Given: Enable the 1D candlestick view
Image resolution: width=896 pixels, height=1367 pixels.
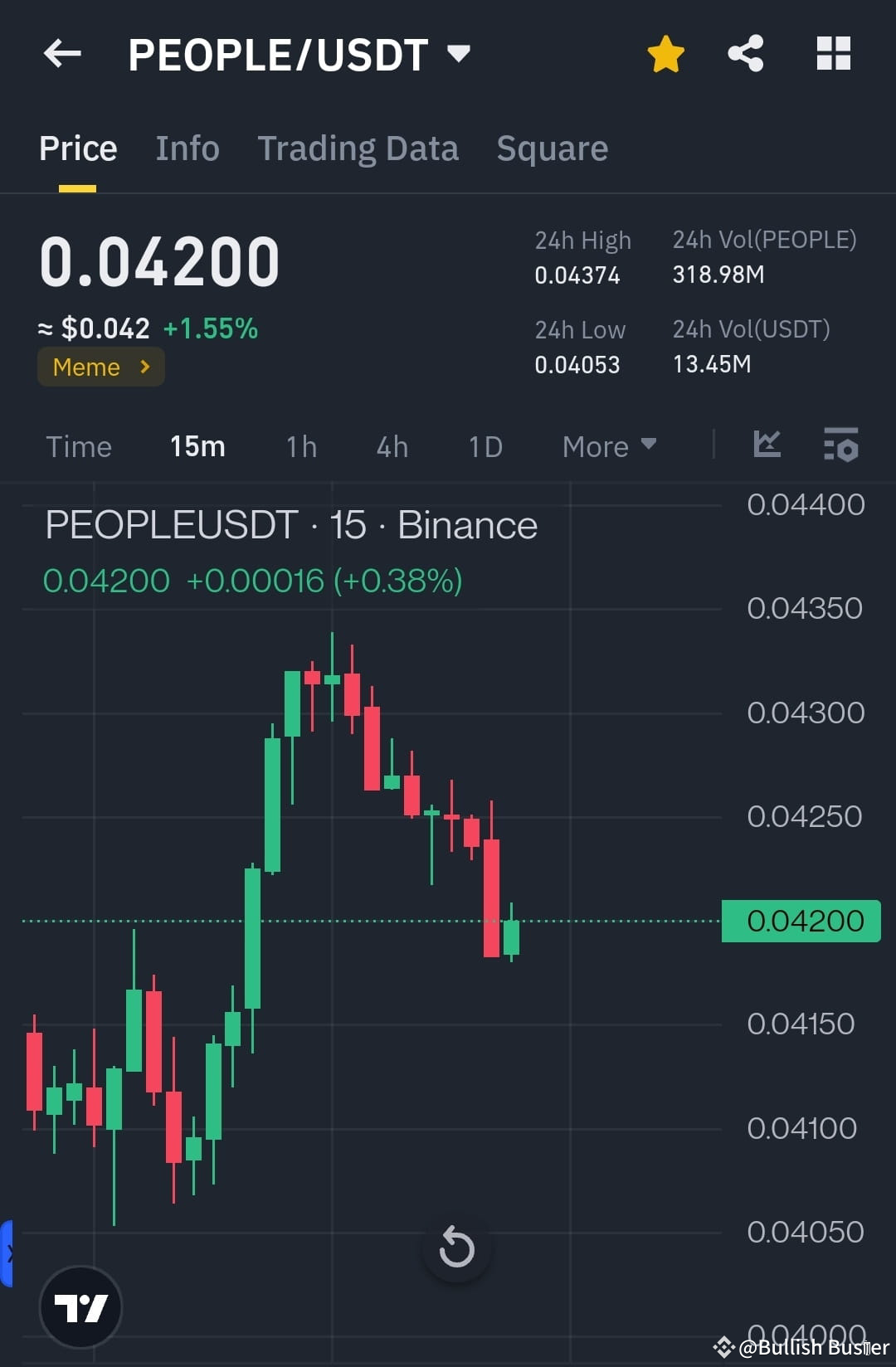Looking at the screenshot, I should [485, 445].
